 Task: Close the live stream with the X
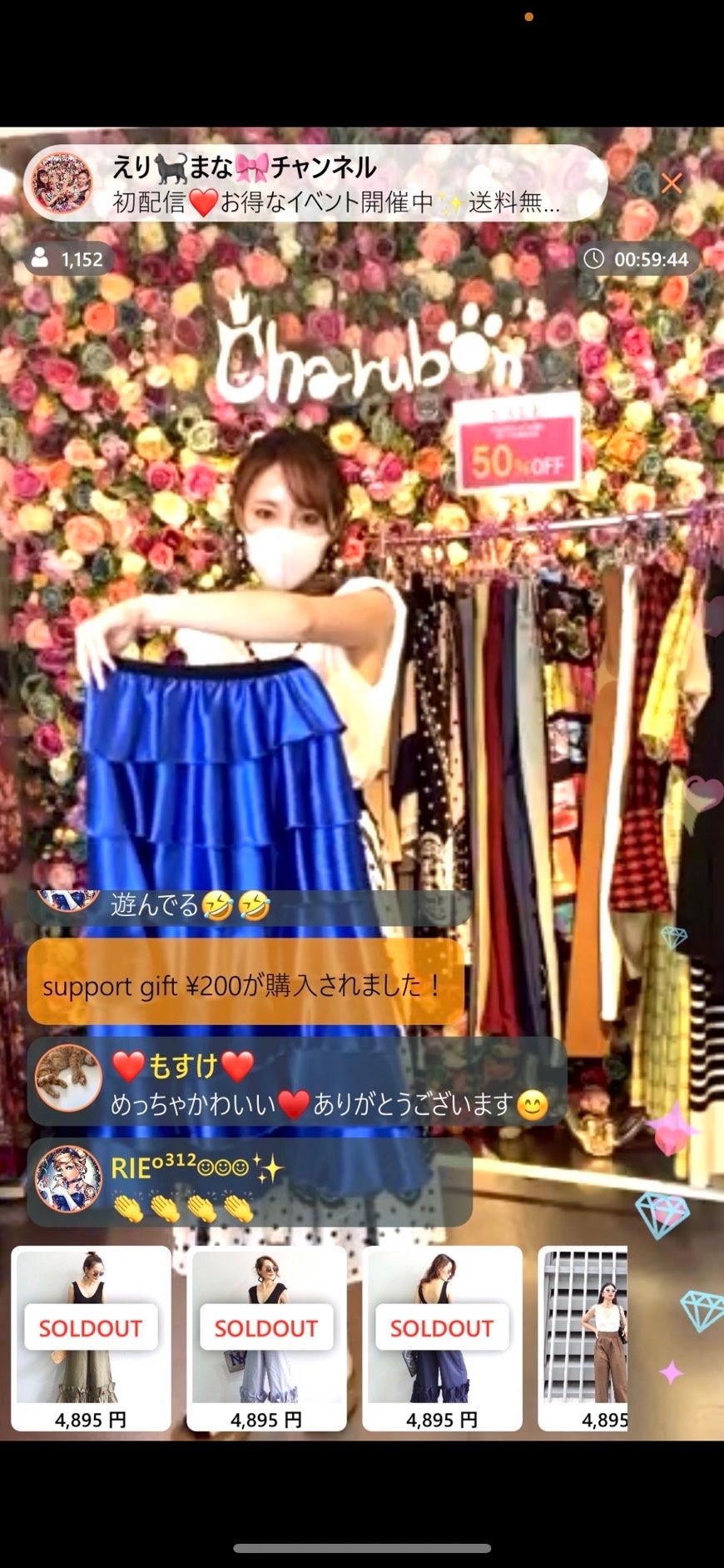tap(672, 183)
